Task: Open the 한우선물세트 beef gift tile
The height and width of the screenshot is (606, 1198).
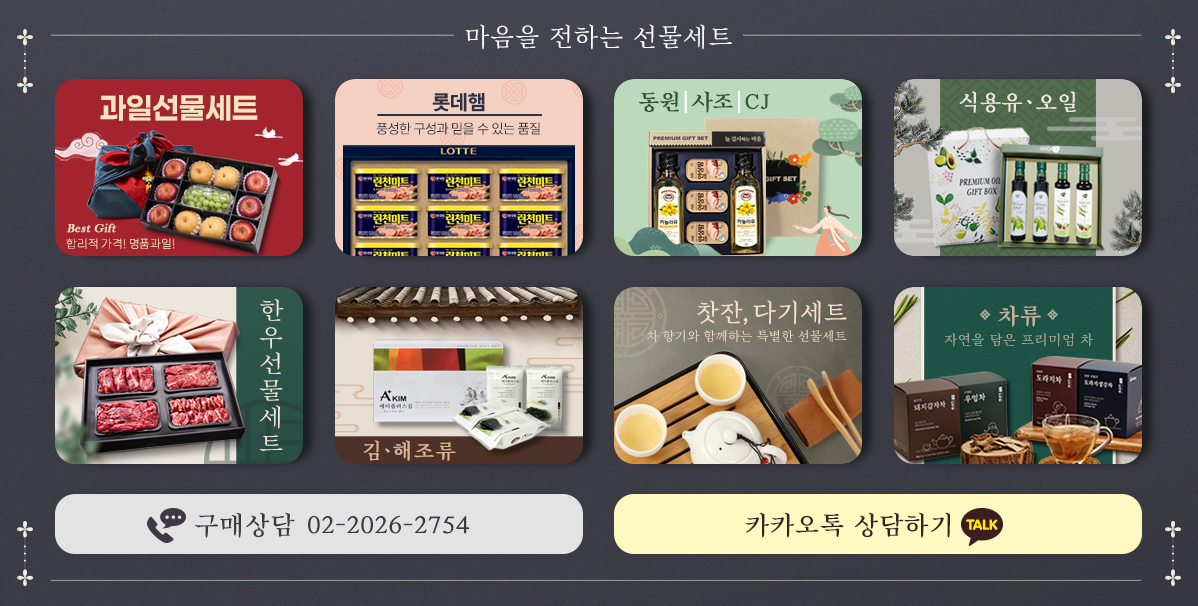Action: [x=178, y=375]
